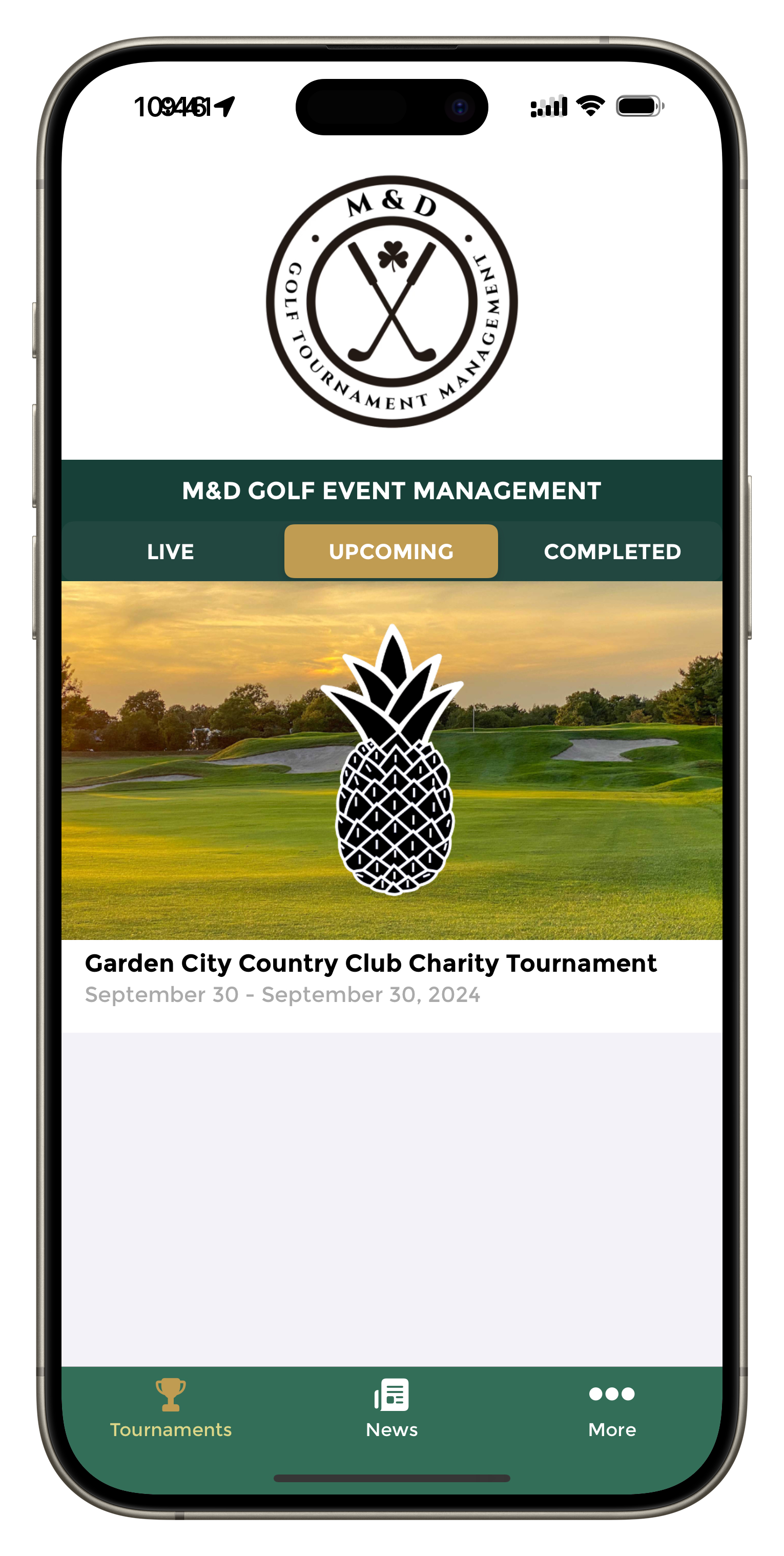Viewport: 784px width, 1556px height.
Task: Open Garden City Country Club Charity Tournament
Action: [391, 806]
